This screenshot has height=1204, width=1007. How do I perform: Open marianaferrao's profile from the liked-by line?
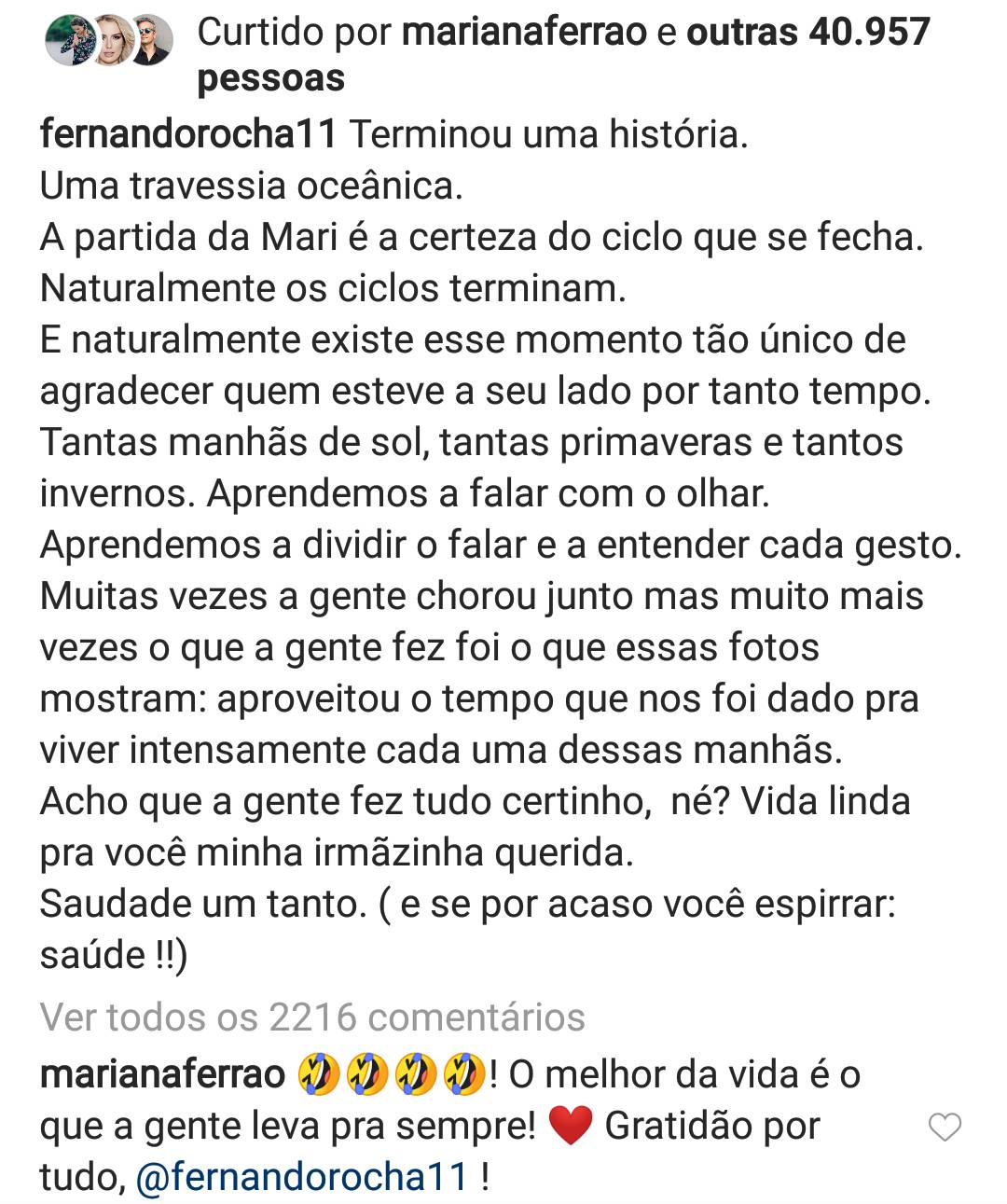pyautogui.click(x=523, y=33)
